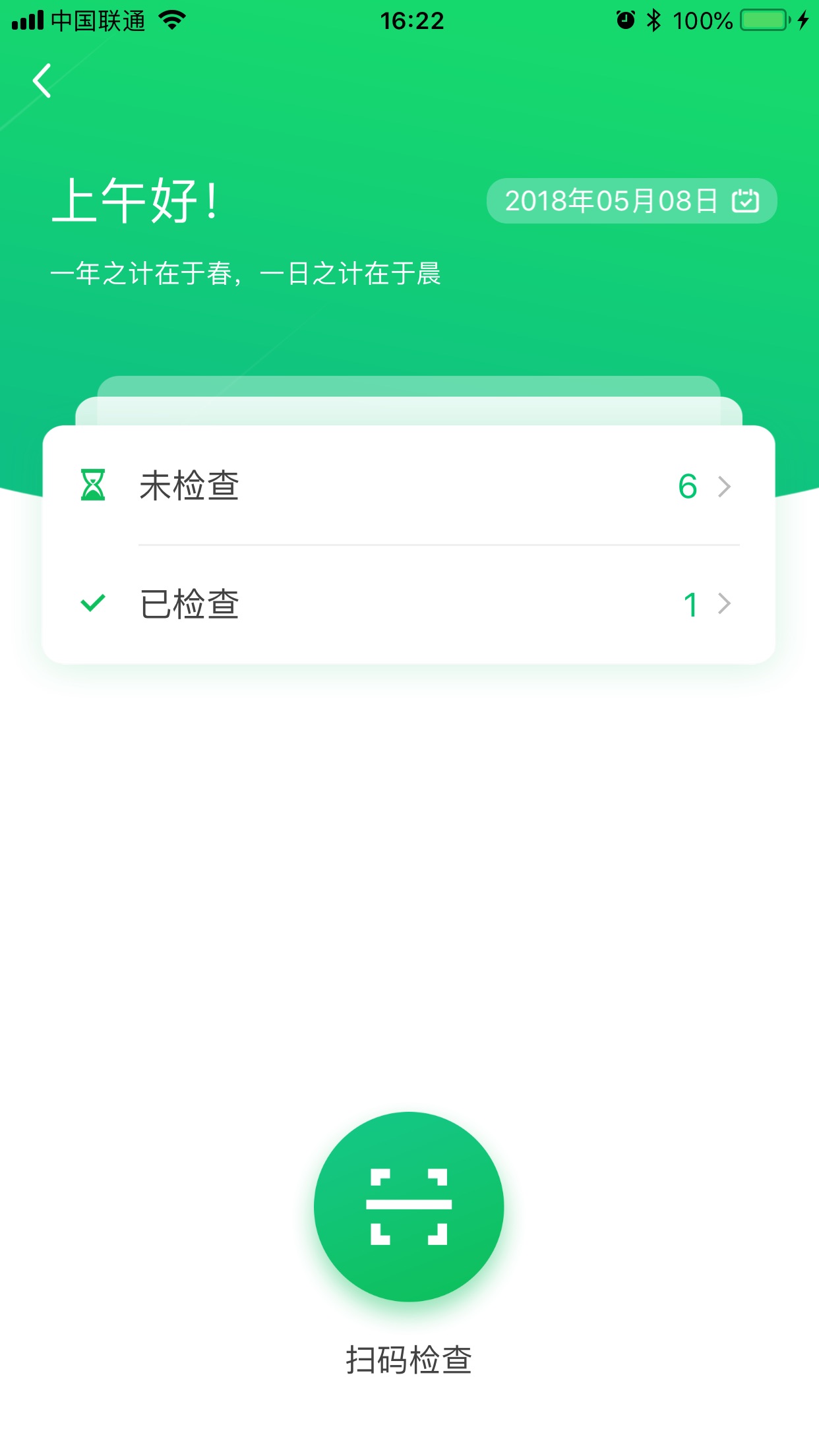Tap the back arrow at top left
Image resolution: width=819 pixels, height=1456 pixels.
(41, 81)
